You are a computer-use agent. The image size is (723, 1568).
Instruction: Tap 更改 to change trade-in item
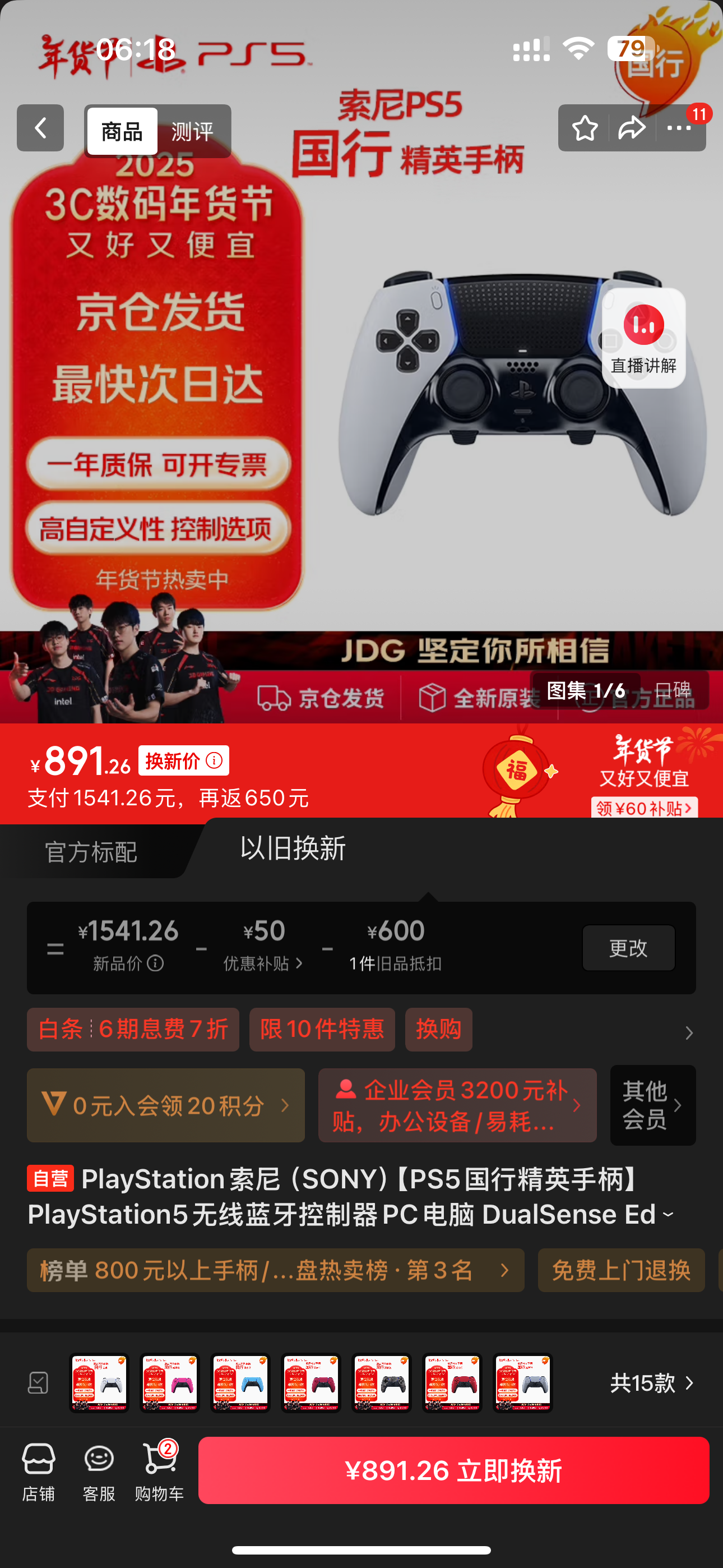click(628, 948)
